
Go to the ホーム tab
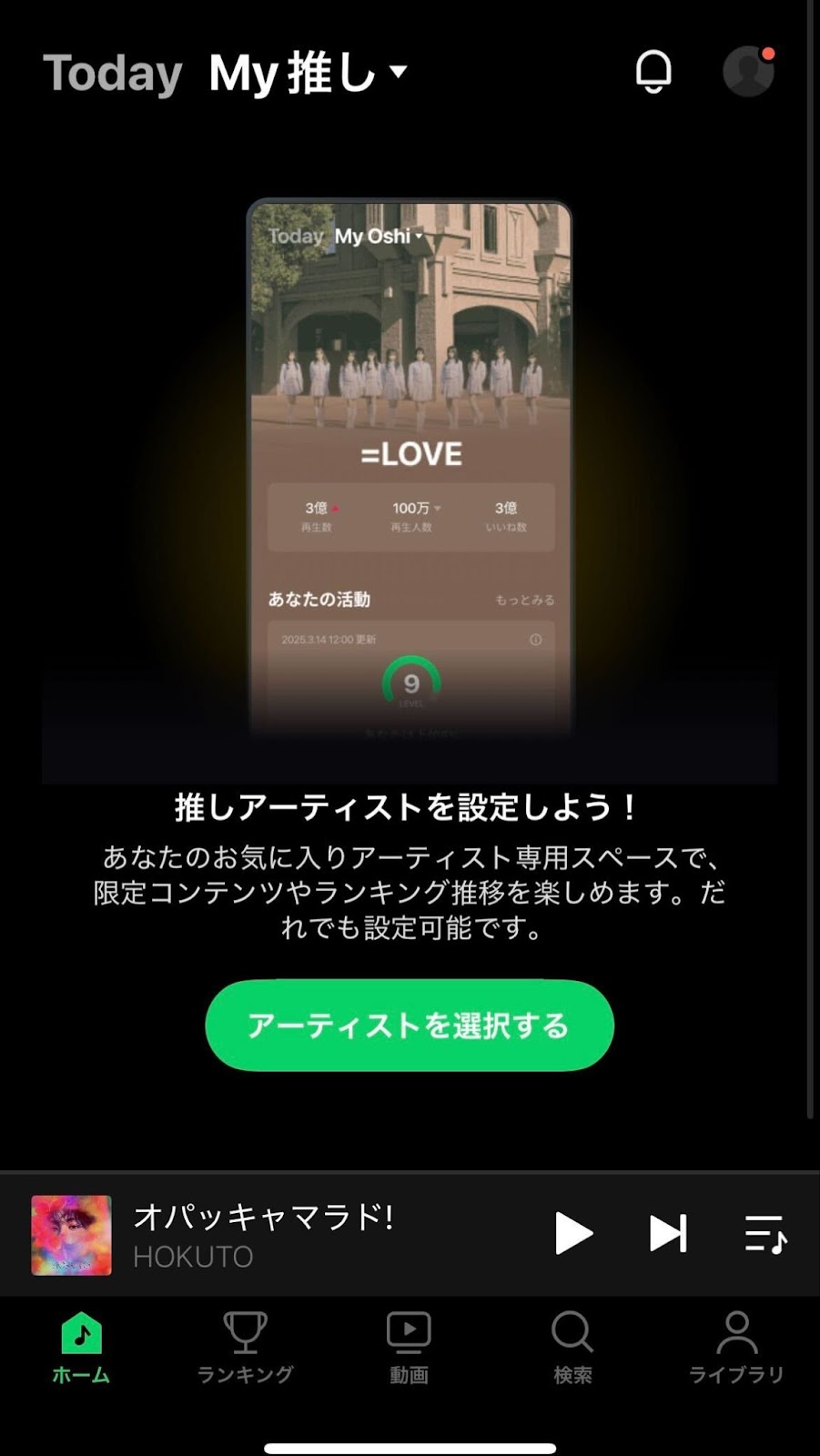point(81,1349)
